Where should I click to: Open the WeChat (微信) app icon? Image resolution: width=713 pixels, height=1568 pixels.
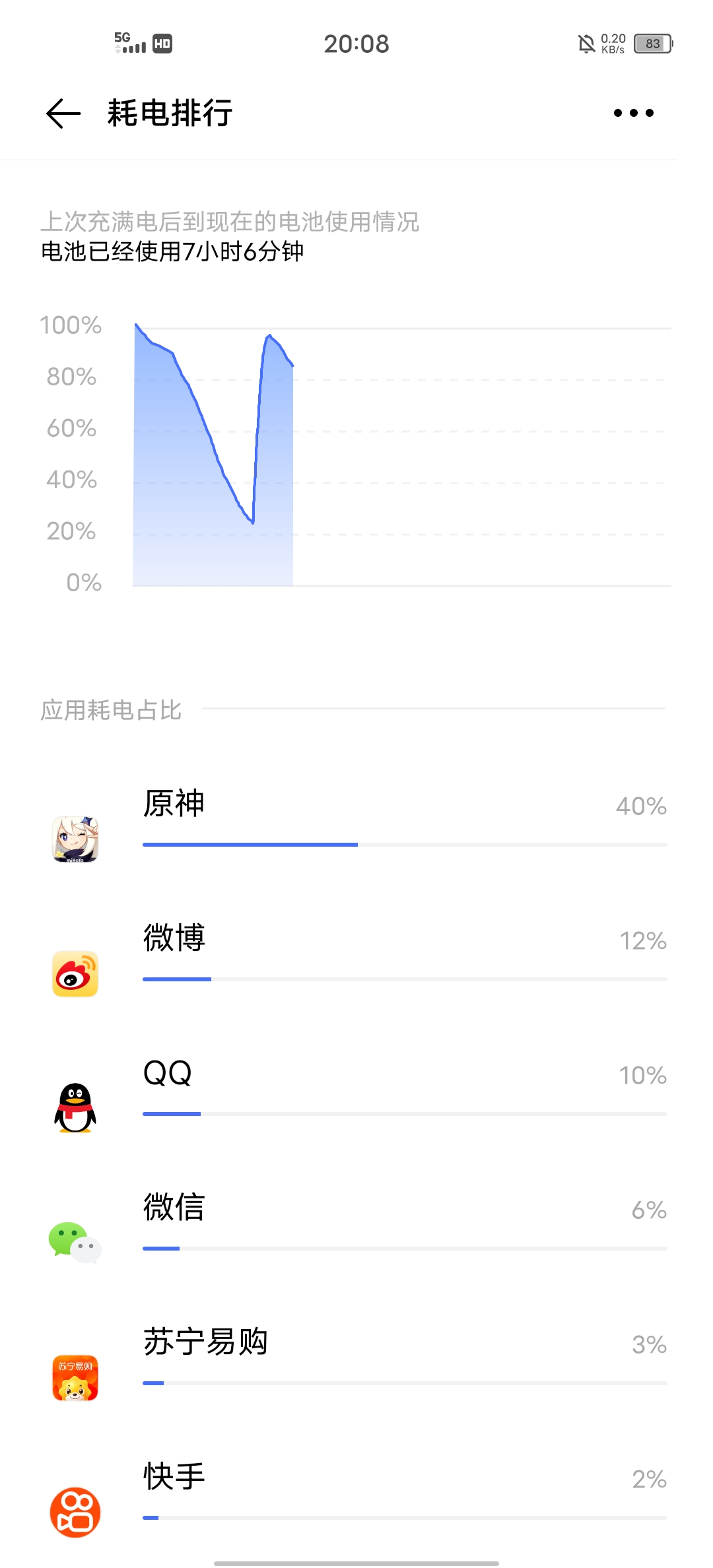pos(75,1242)
